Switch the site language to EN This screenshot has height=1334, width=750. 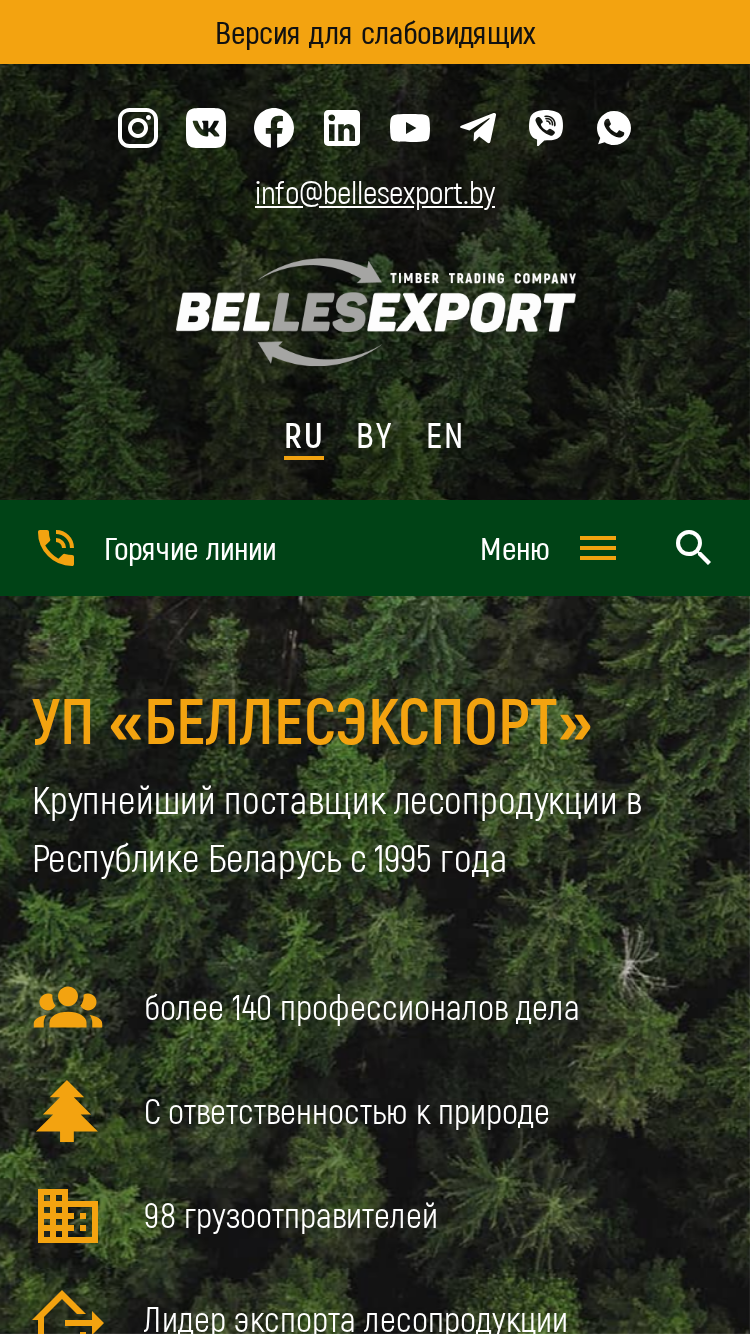(445, 437)
